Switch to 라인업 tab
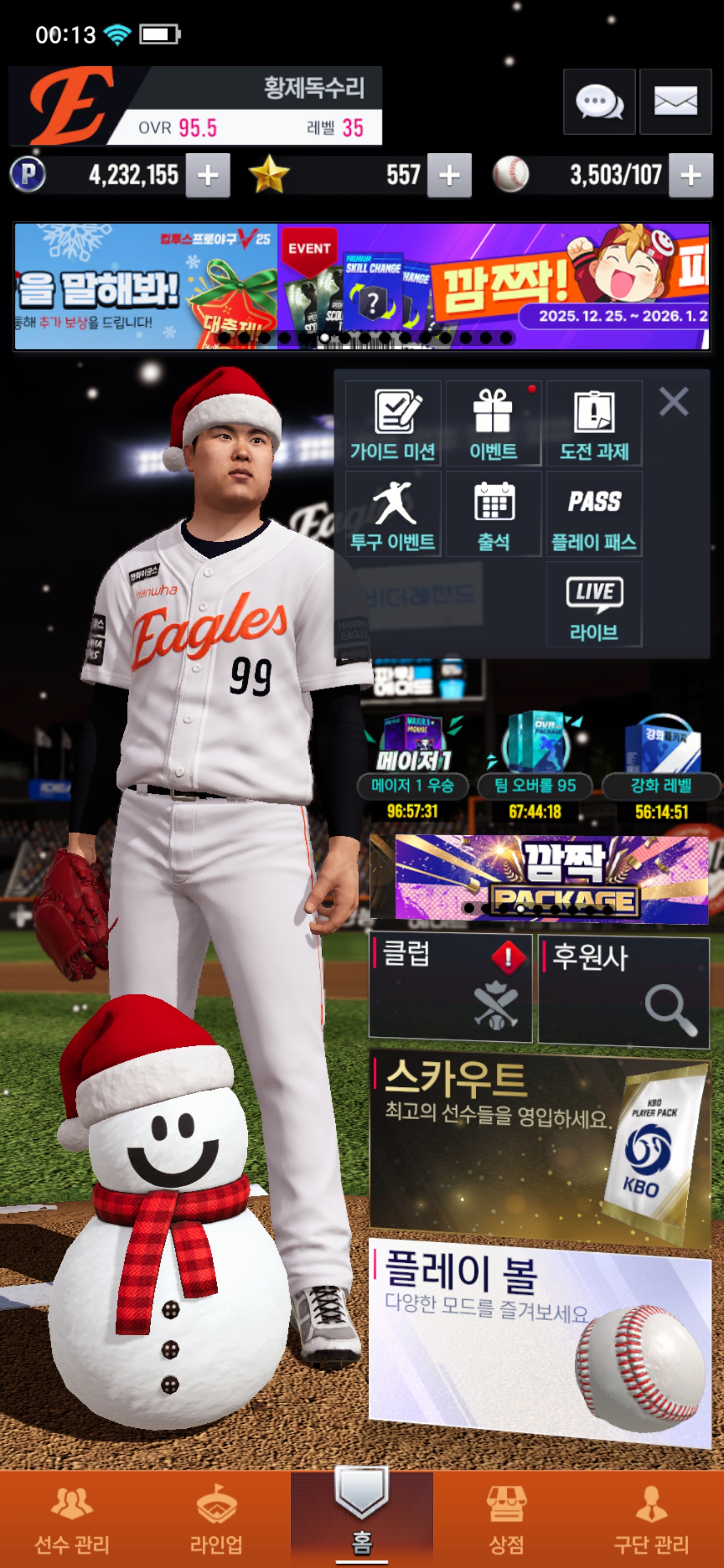This screenshot has width=724, height=1568. tap(216, 1519)
